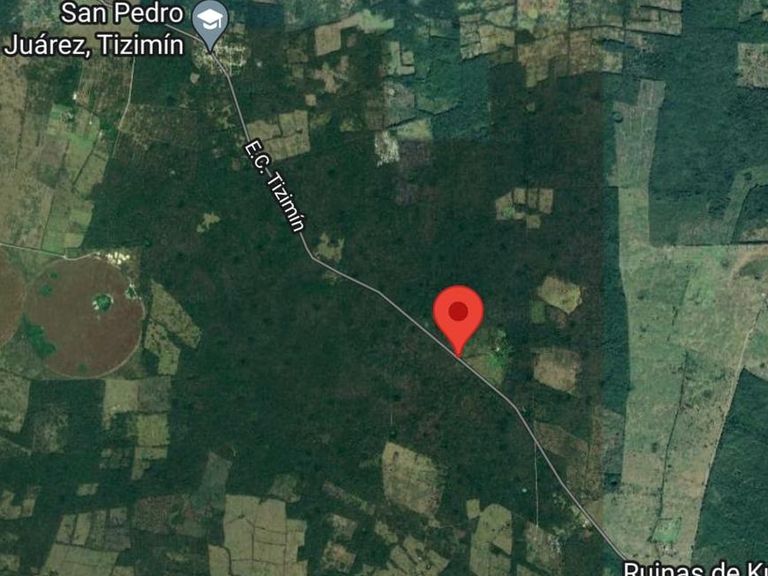Screen dimensions: 768x576
Task: Open the San Pedro Juárez school marker
Action: (x=210, y=24)
